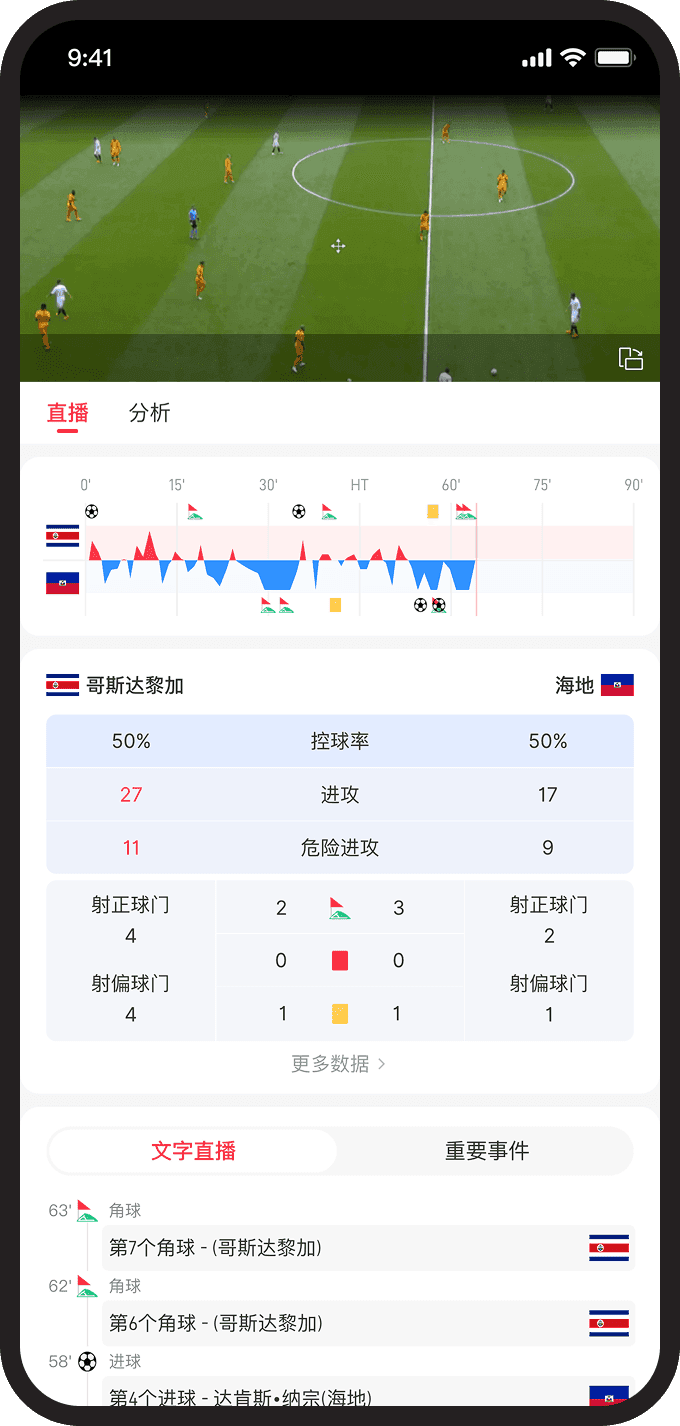The image size is (680, 1426).
Task: Select the 文字直播 segment
Action: [x=194, y=1151]
